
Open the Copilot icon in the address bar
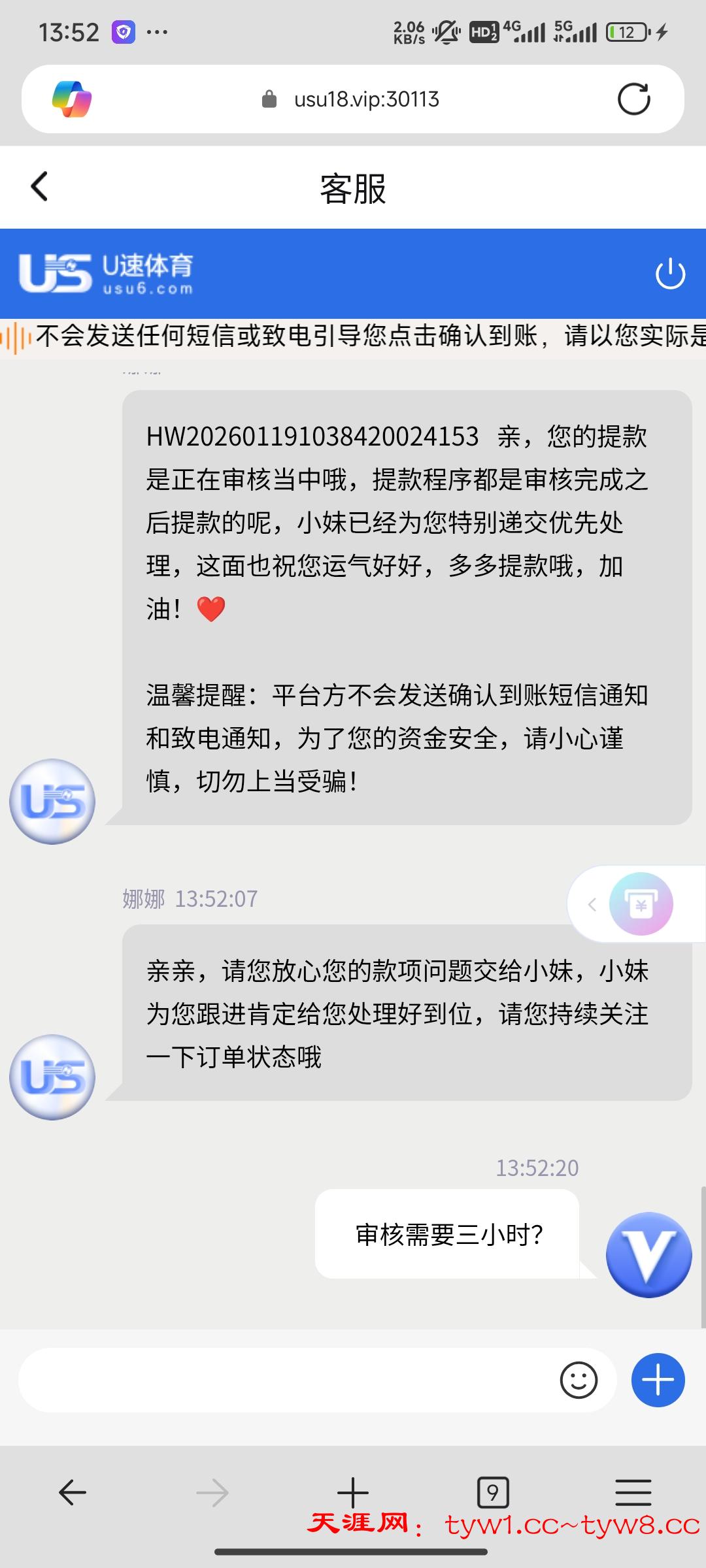(72, 99)
